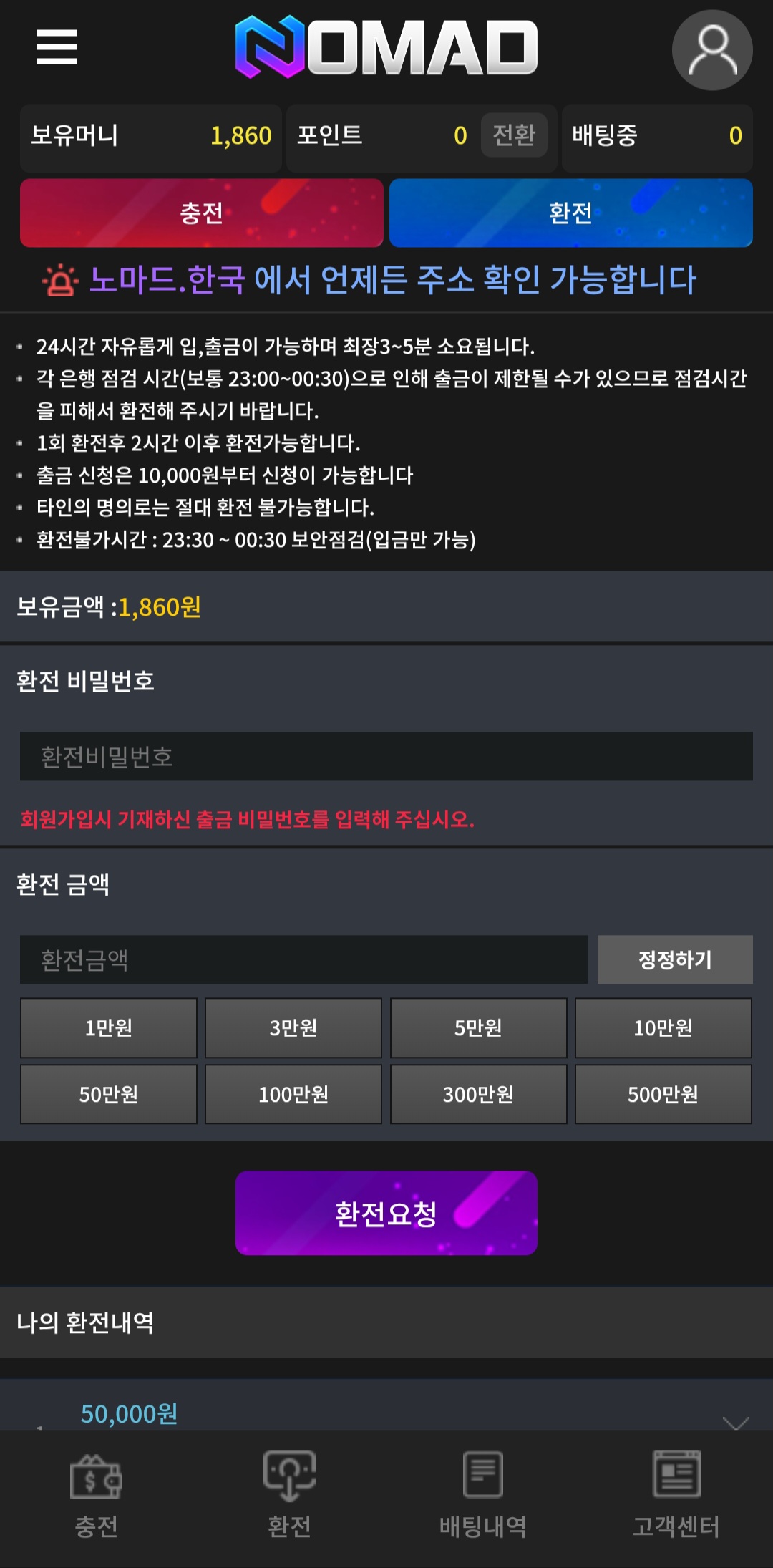This screenshot has width=773, height=1568.
Task: Focus the 환전금액 amount field
Action: pos(303,959)
